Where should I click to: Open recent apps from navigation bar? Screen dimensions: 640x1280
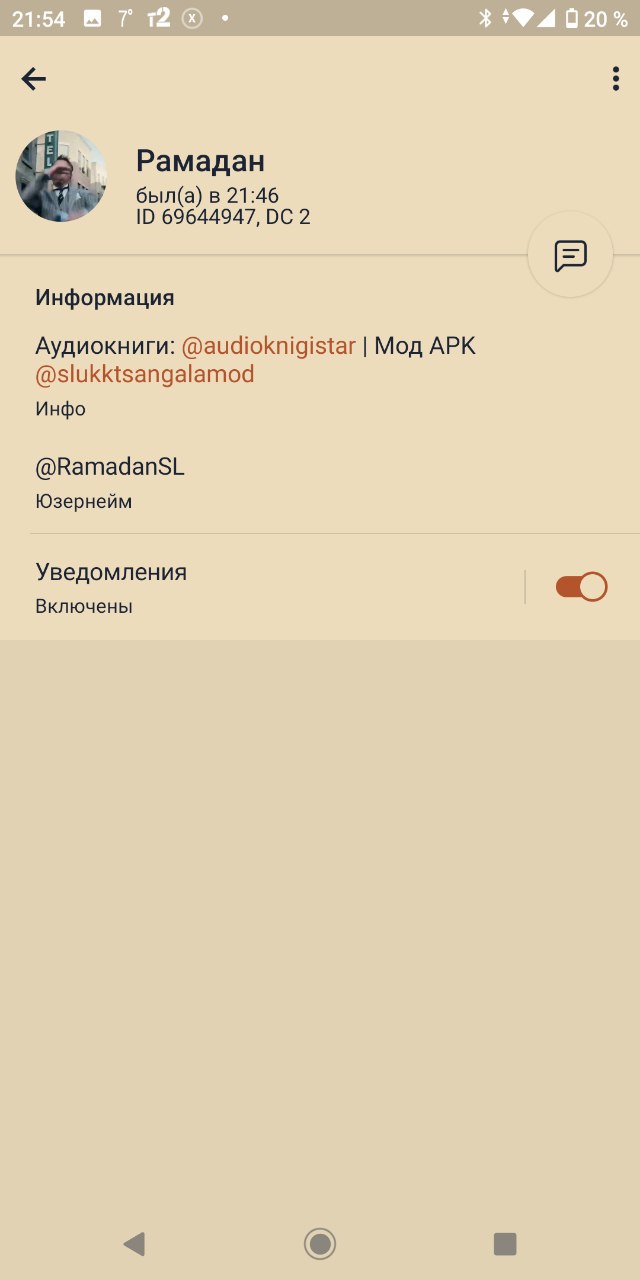(505, 1243)
